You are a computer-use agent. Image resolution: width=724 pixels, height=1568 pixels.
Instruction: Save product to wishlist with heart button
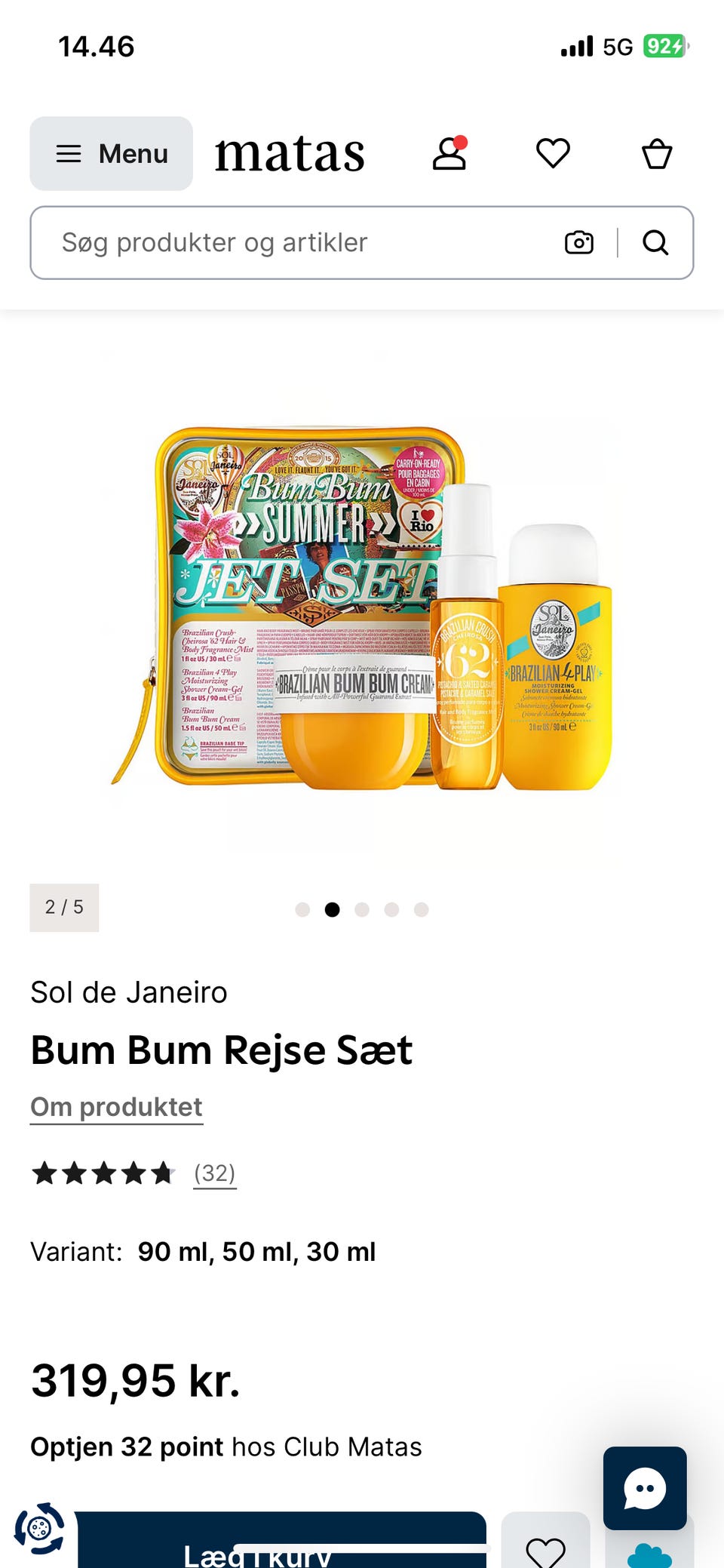pyautogui.click(x=545, y=1548)
